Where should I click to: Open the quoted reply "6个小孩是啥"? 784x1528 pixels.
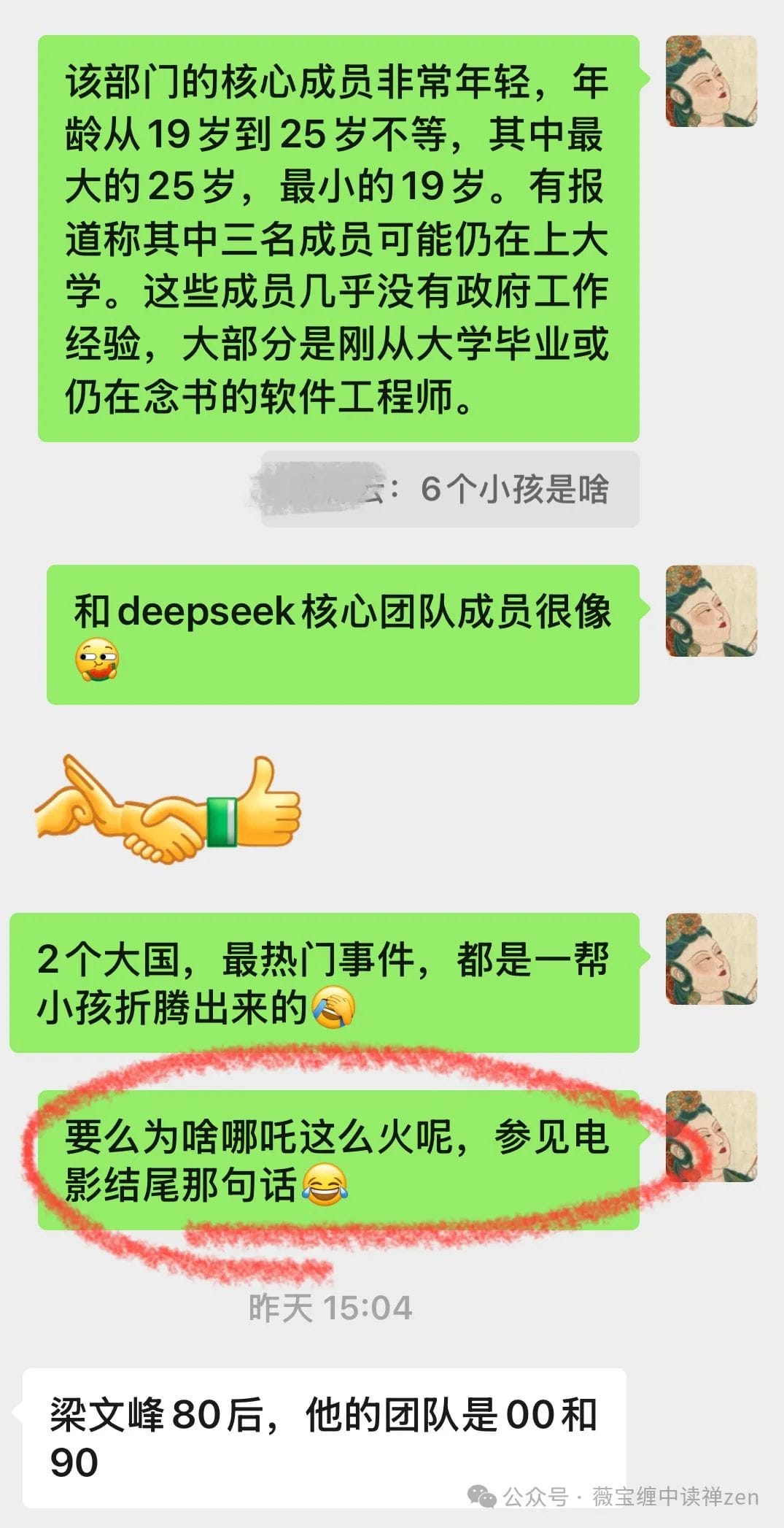450,489
